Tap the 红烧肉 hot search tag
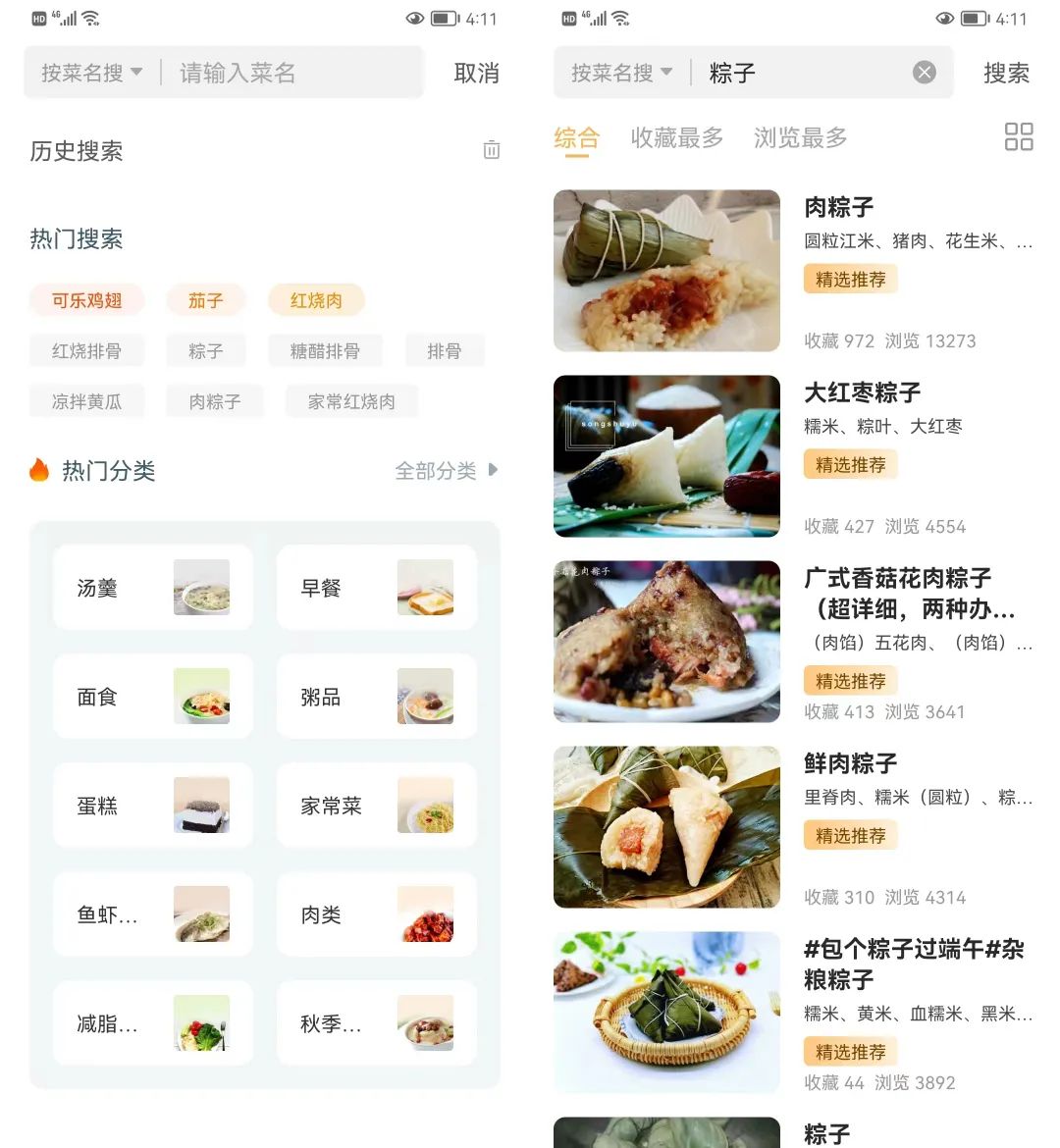 (315, 300)
